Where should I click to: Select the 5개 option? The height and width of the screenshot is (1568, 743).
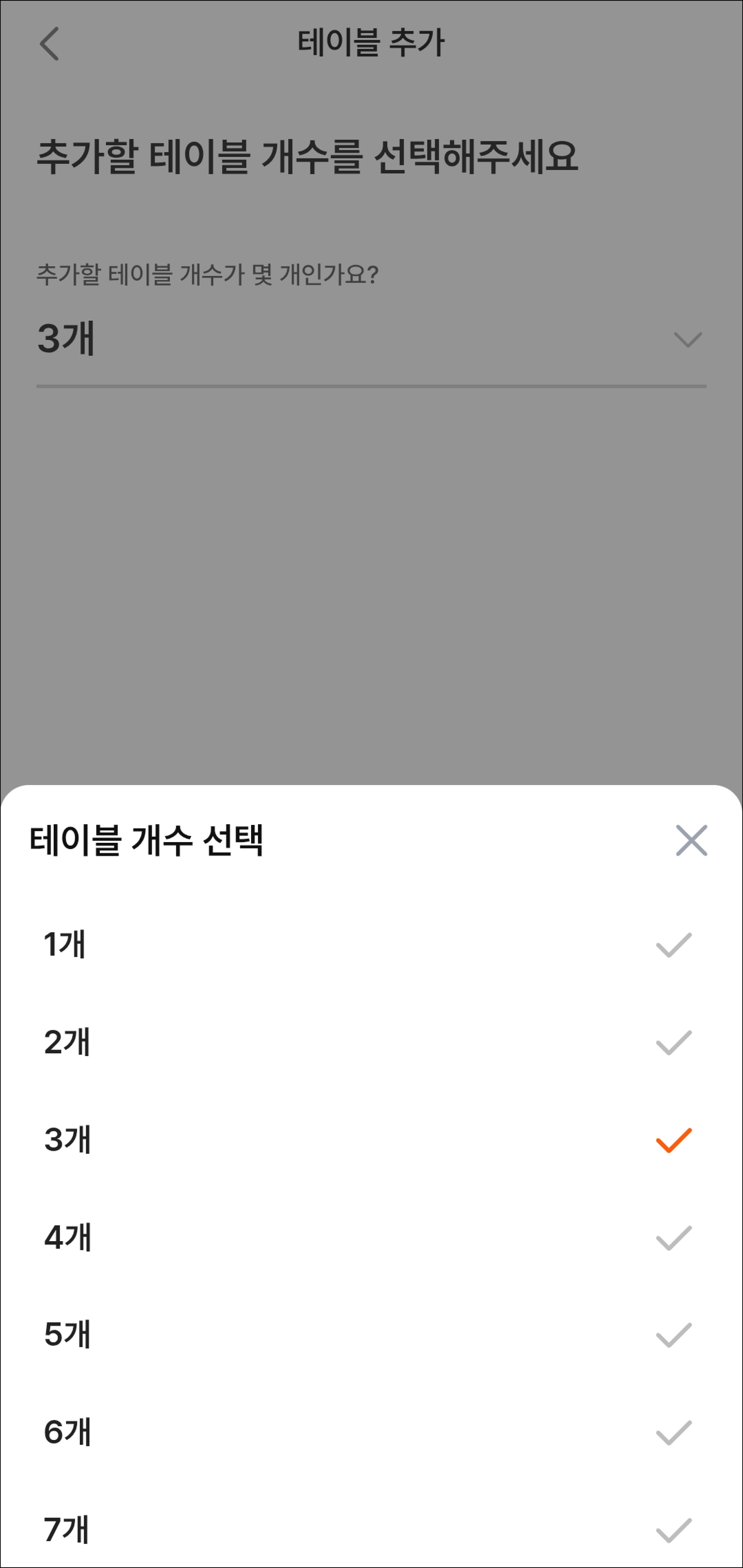371,1334
